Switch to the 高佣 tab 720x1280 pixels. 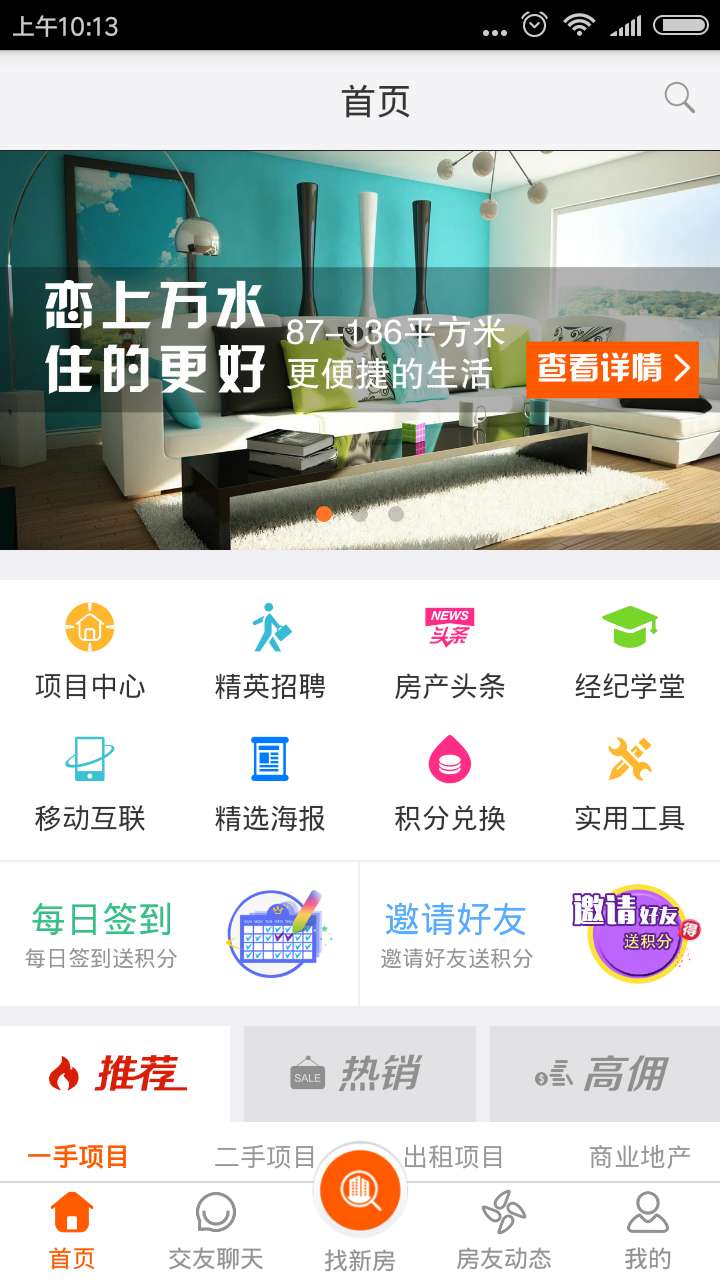click(x=604, y=1074)
